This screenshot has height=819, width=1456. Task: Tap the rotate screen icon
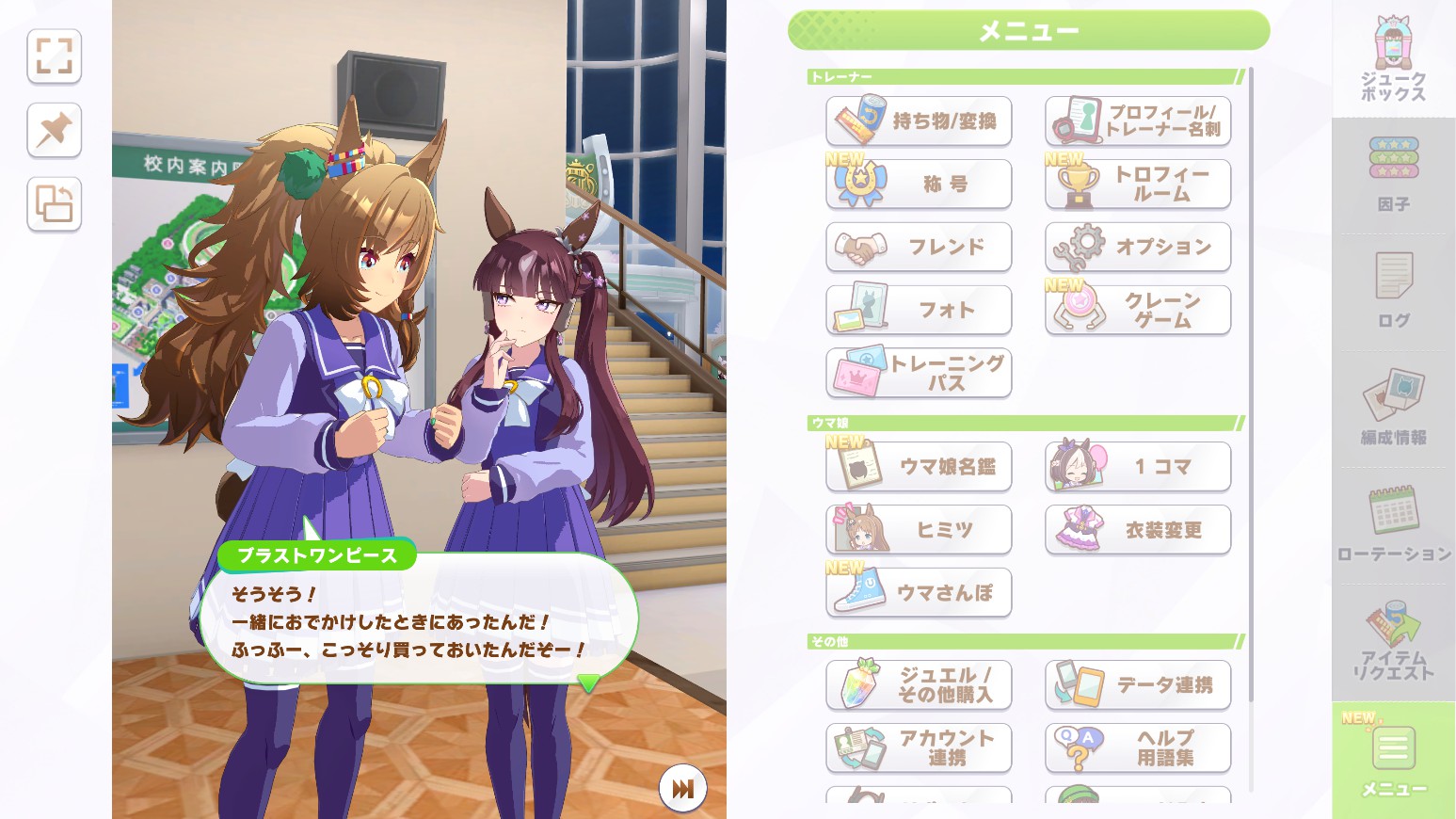54,203
